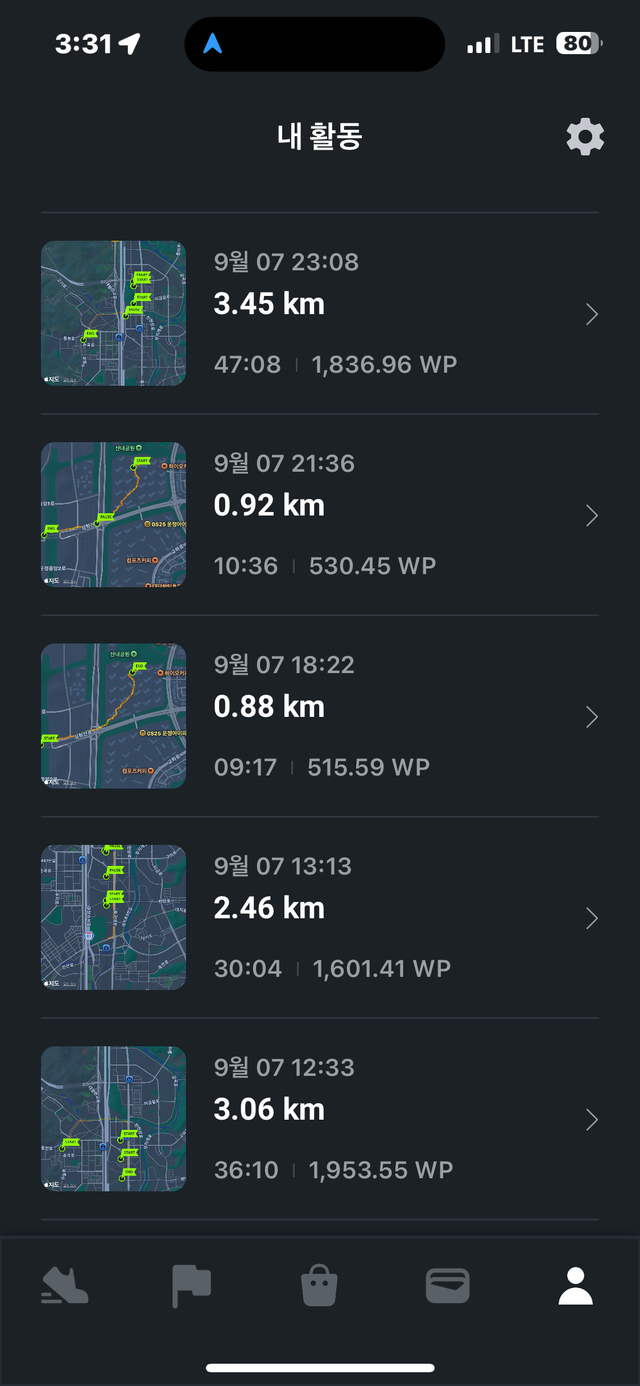View the 0.92 km activity at 21:36
The height and width of the screenshot is (1386, 640).
click(x=320, y=514)
